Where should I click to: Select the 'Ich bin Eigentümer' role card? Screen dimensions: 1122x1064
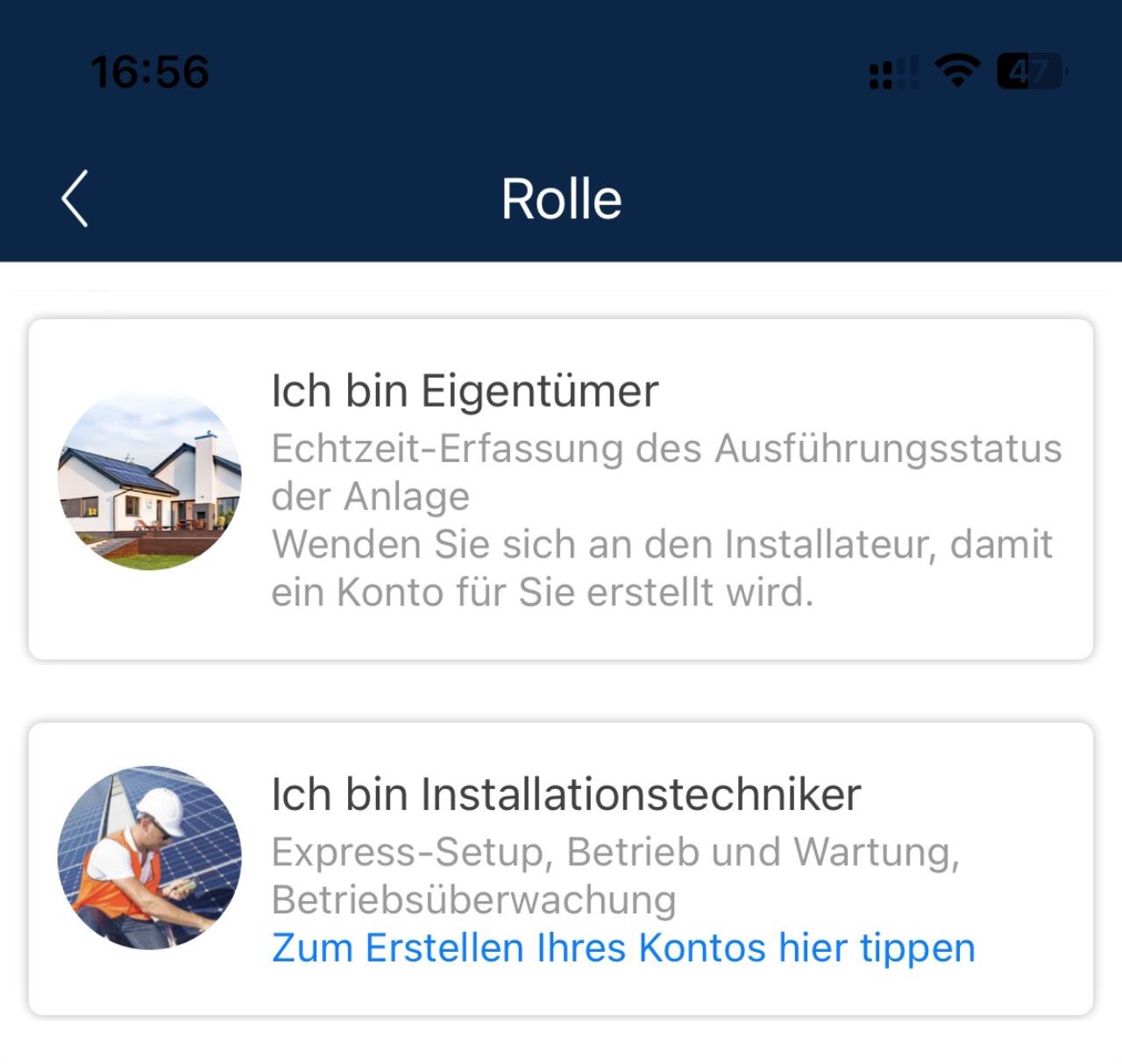[x=561, y=489]
